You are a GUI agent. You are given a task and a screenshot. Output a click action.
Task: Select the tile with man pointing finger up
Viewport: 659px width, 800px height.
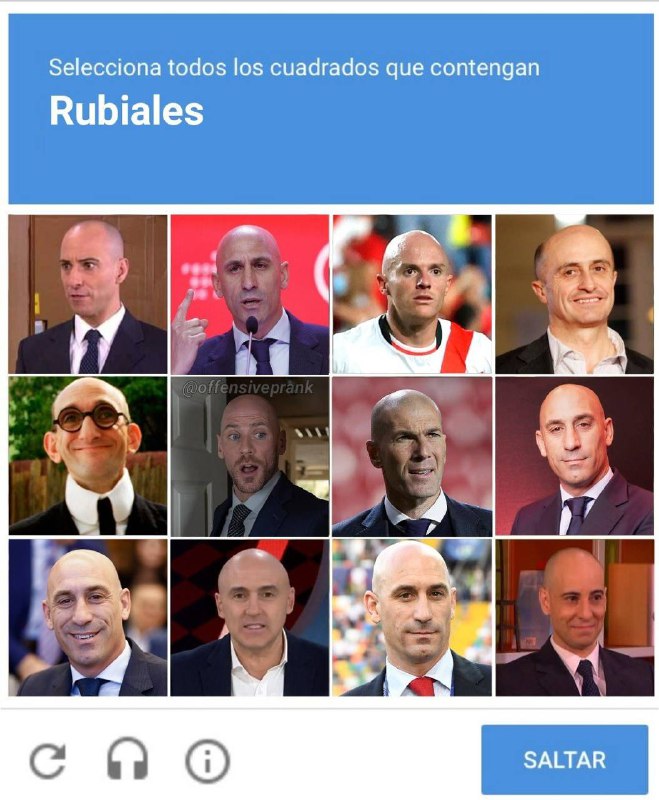coord(249,295)
